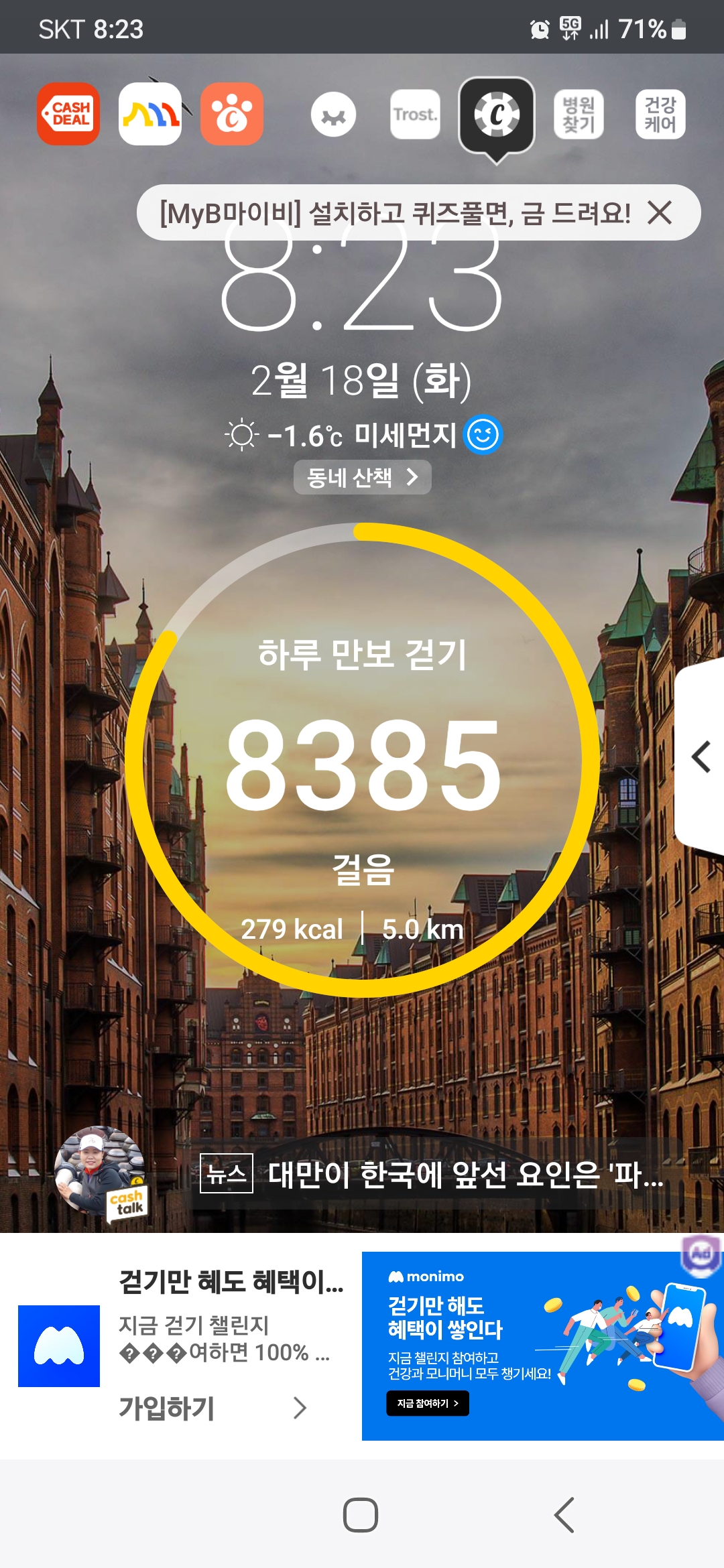This screenshot has height=1568, width=724.
Task: Tap the 동네 산책 chip
Action: coord(363,477)
